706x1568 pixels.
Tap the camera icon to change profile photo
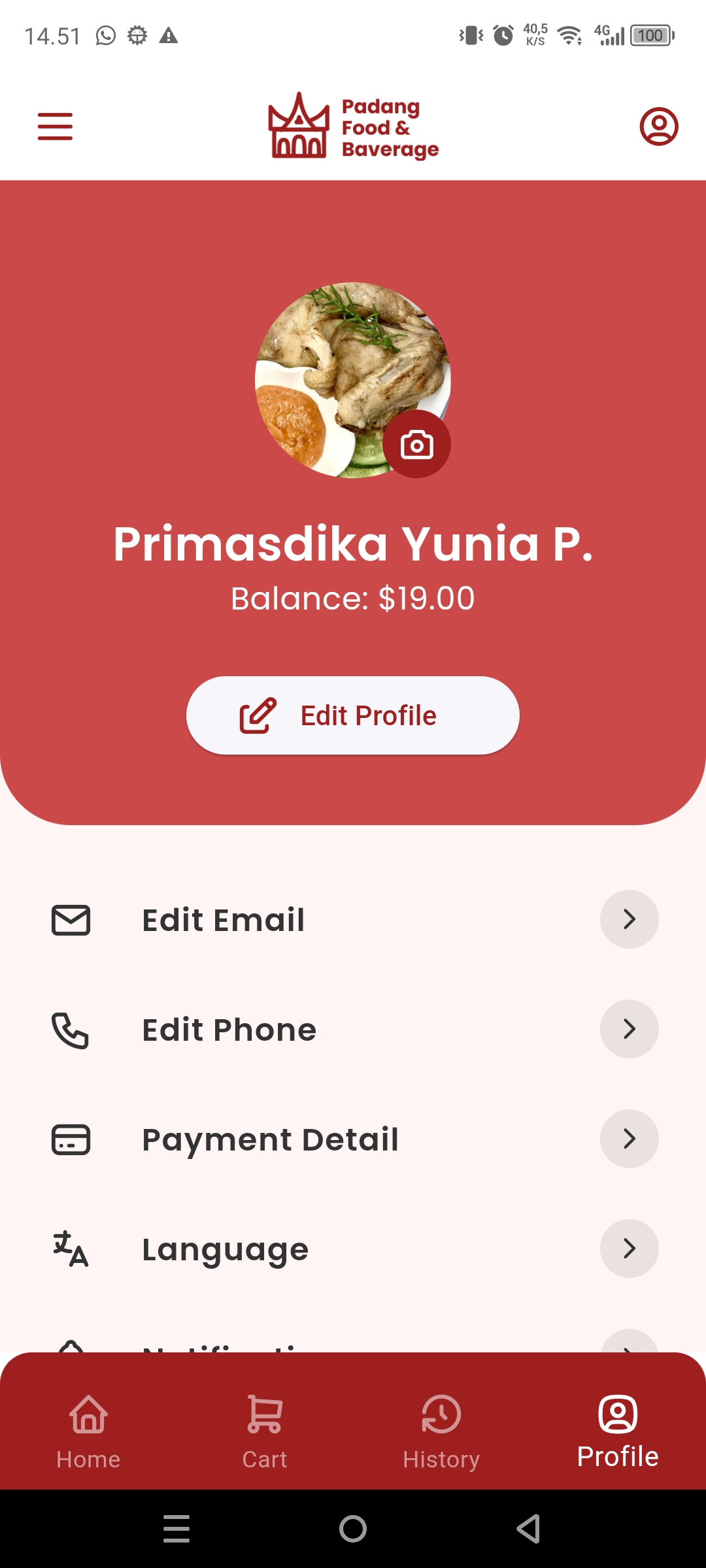416,444
